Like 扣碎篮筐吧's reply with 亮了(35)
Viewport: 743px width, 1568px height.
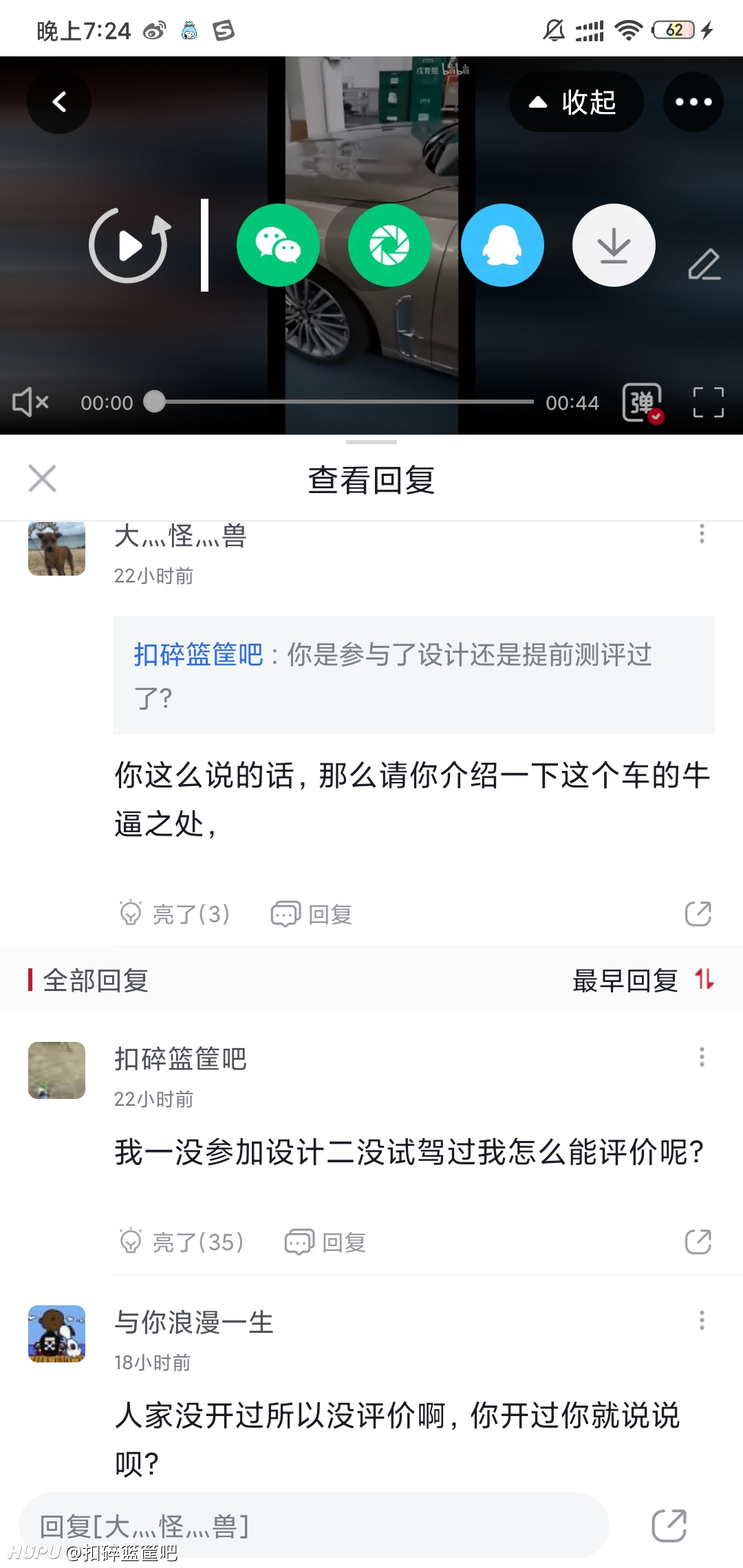point(182,1242)
